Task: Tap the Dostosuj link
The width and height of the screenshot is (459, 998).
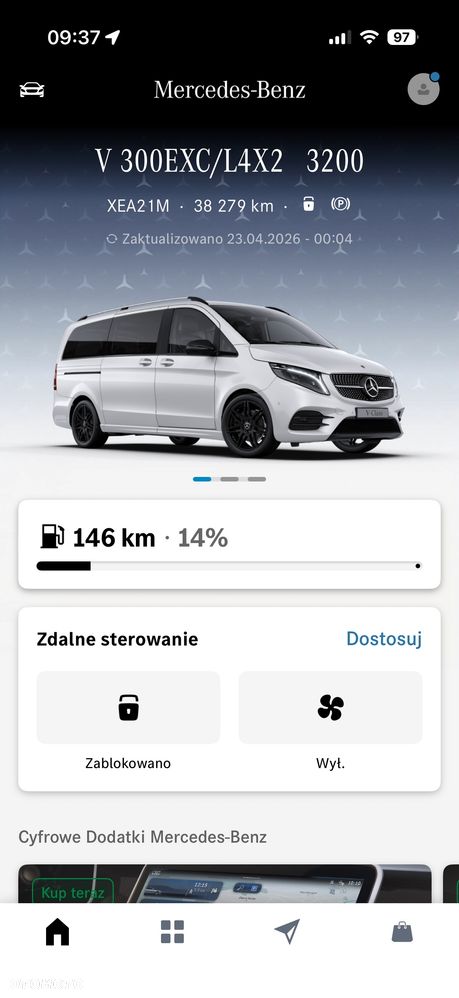Action: click(384, 638)
